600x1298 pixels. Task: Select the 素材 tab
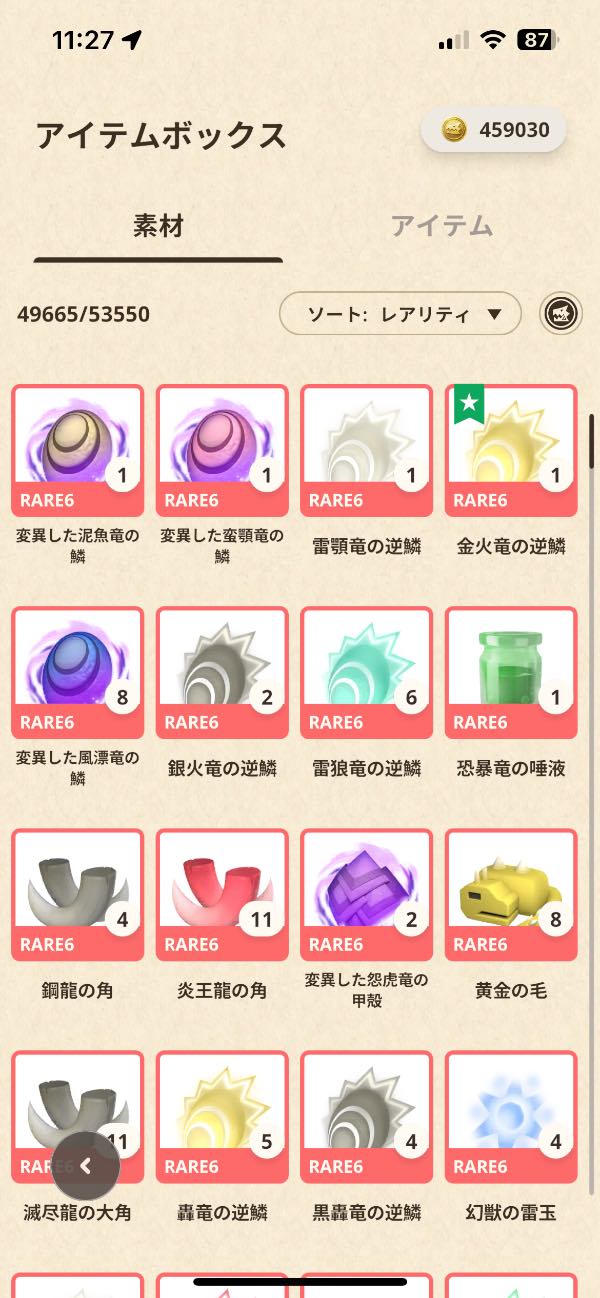pos(158,226)
